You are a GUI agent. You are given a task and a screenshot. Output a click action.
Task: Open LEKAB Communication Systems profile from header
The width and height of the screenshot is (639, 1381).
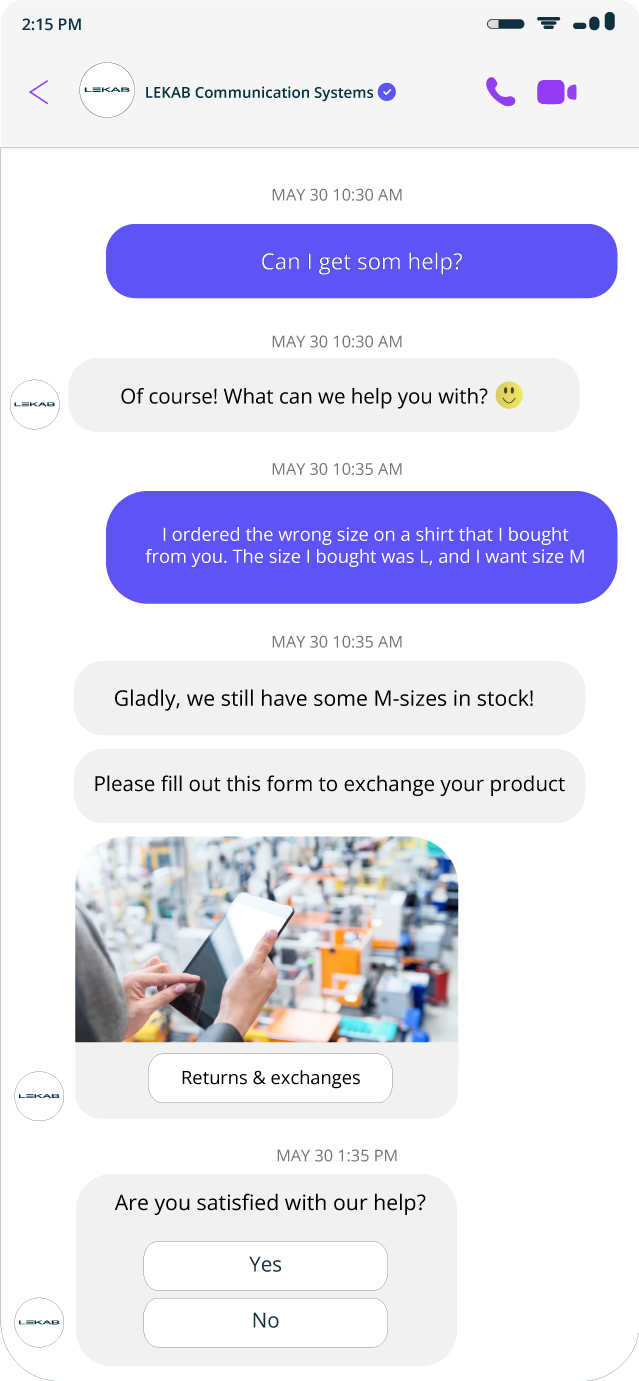pyautogui.click(x=258, y=93)
